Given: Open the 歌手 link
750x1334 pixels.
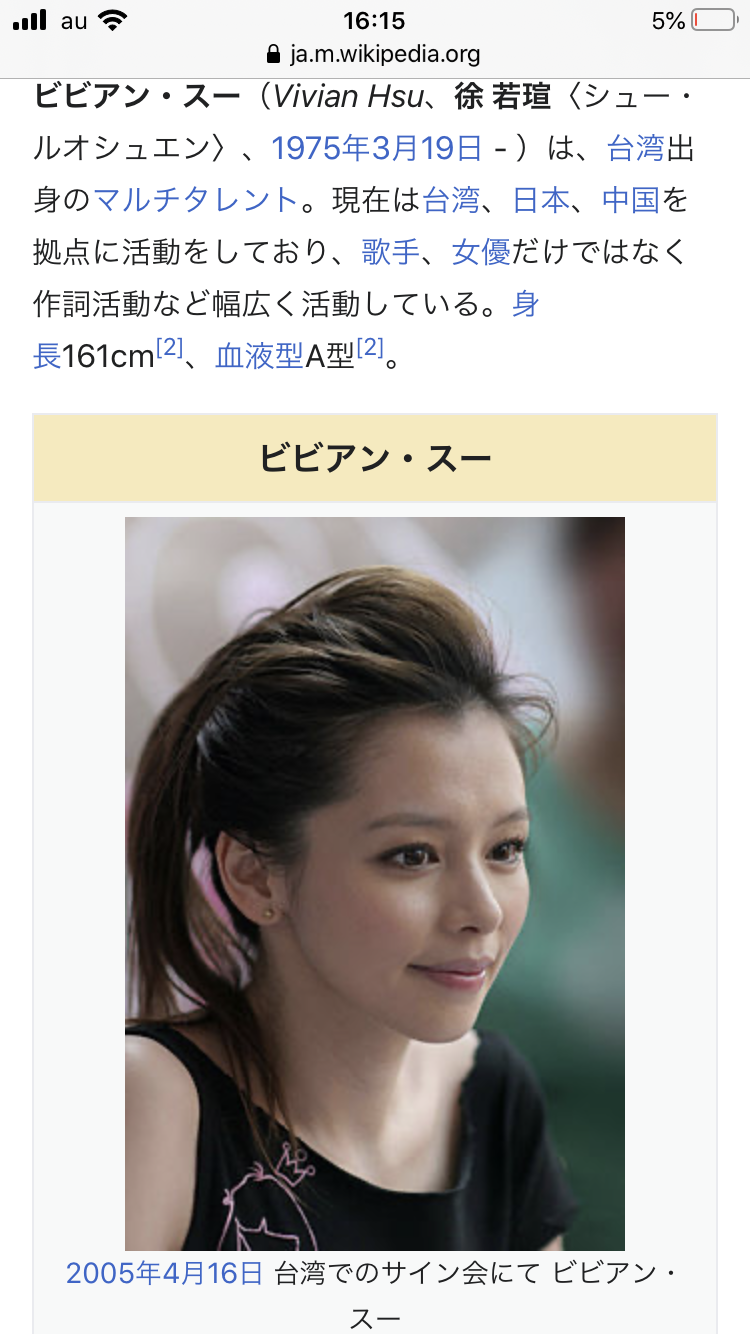Looking at the screenshot, I should [391, 251].
